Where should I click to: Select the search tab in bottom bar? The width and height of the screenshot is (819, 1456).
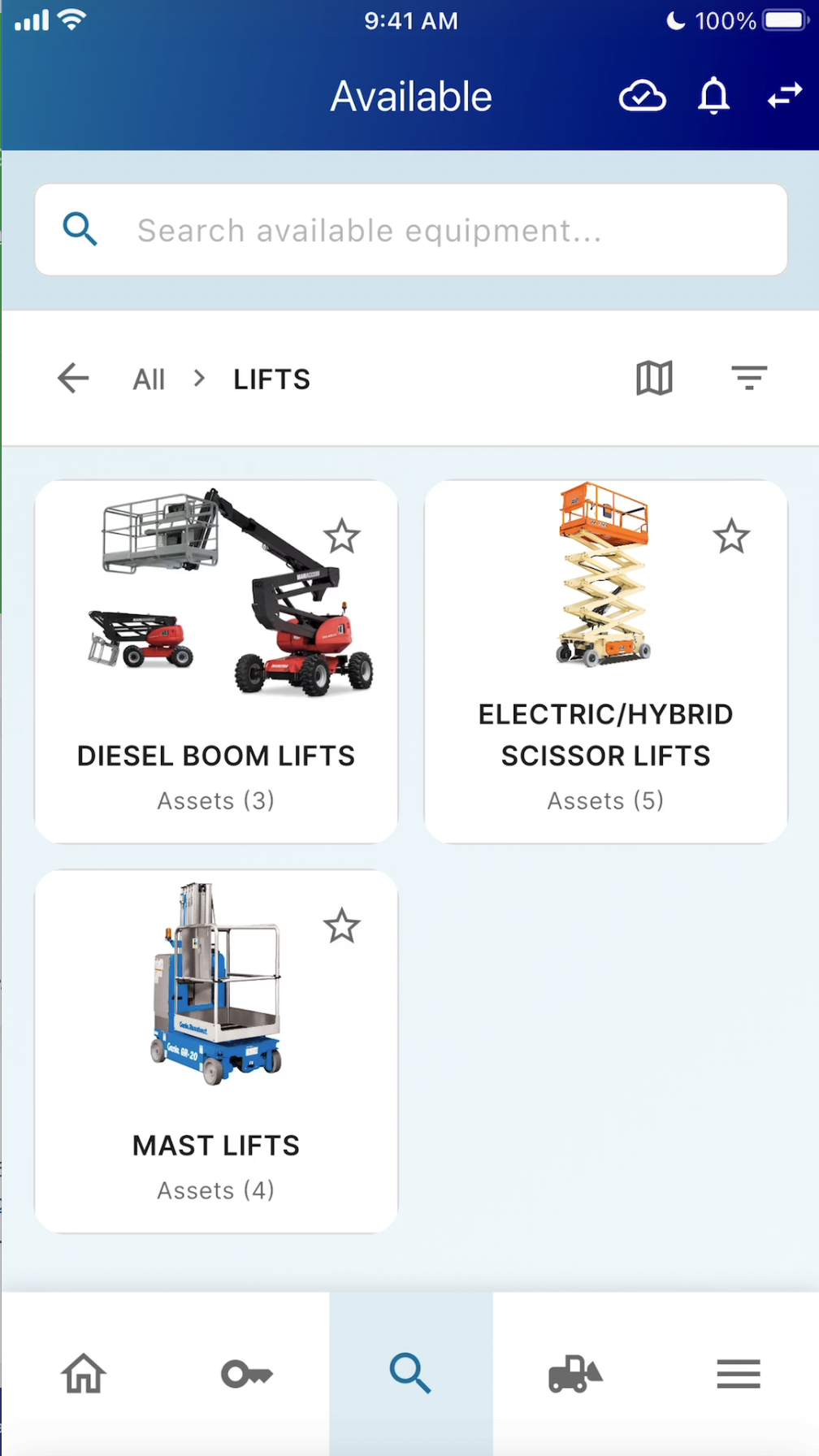click(x=410, y=1374)
